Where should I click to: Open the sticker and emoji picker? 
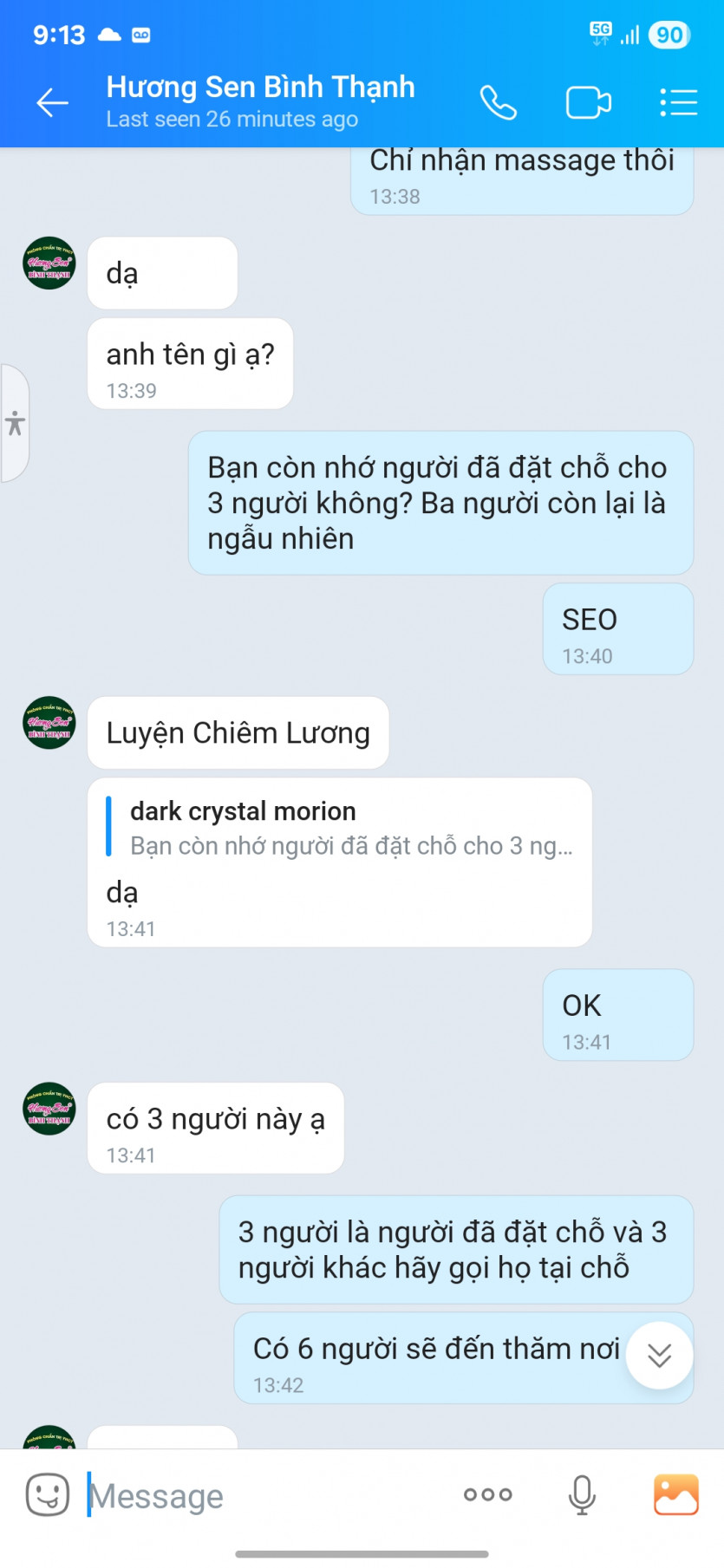coord(48,1494)
